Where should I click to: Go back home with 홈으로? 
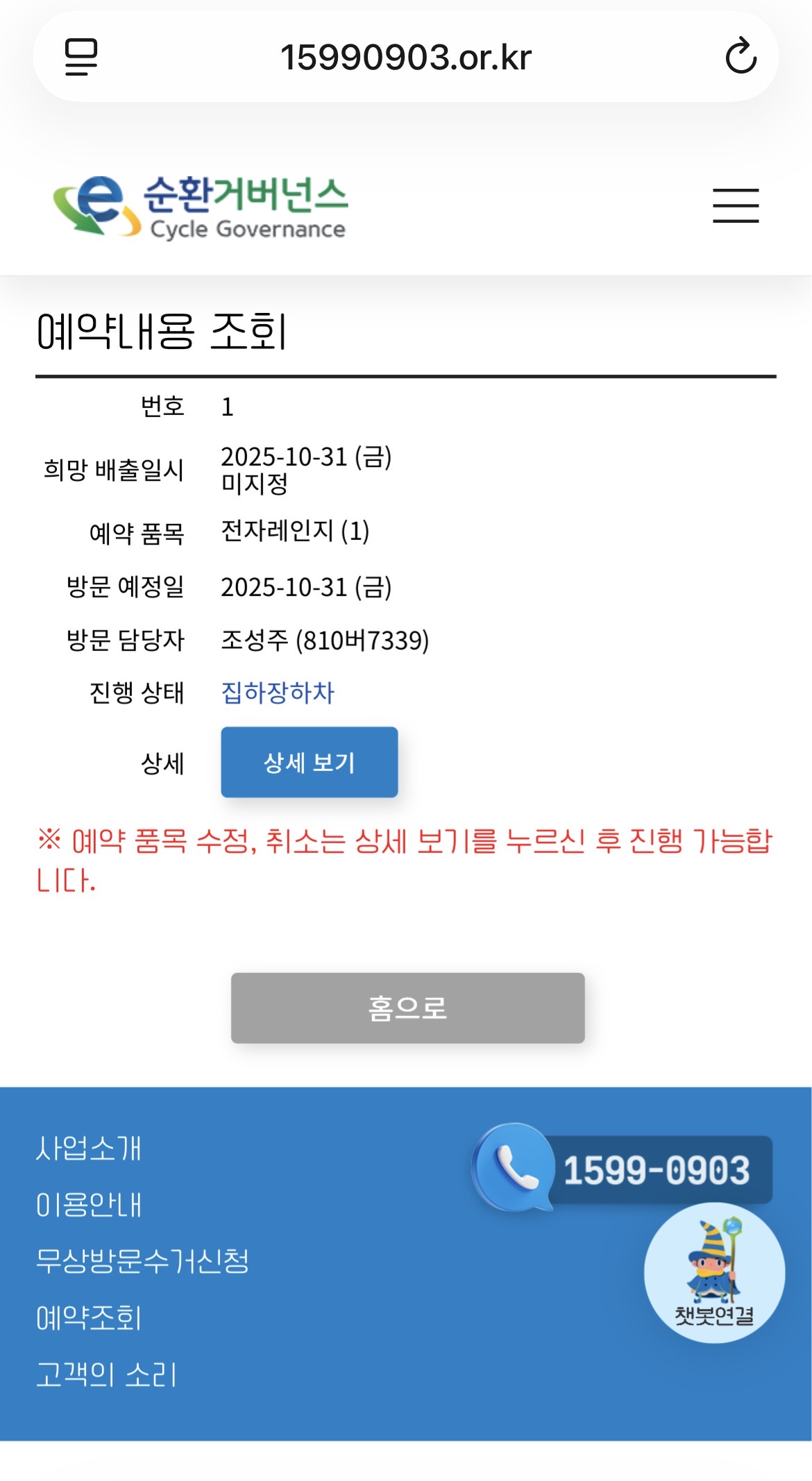pos(407,1008)
